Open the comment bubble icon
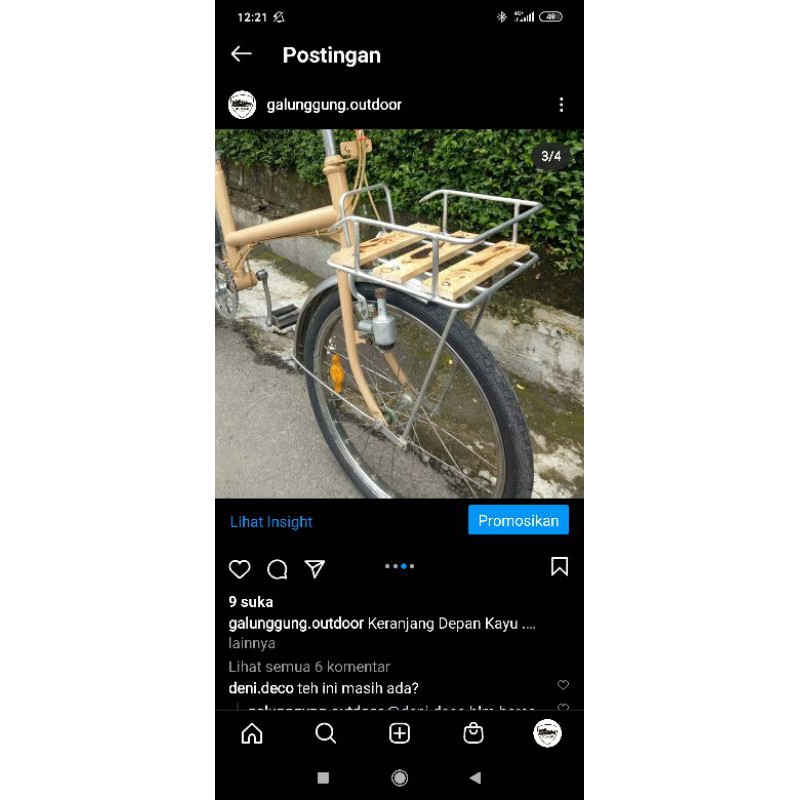 pyautogui.click(x=278, y=569)
